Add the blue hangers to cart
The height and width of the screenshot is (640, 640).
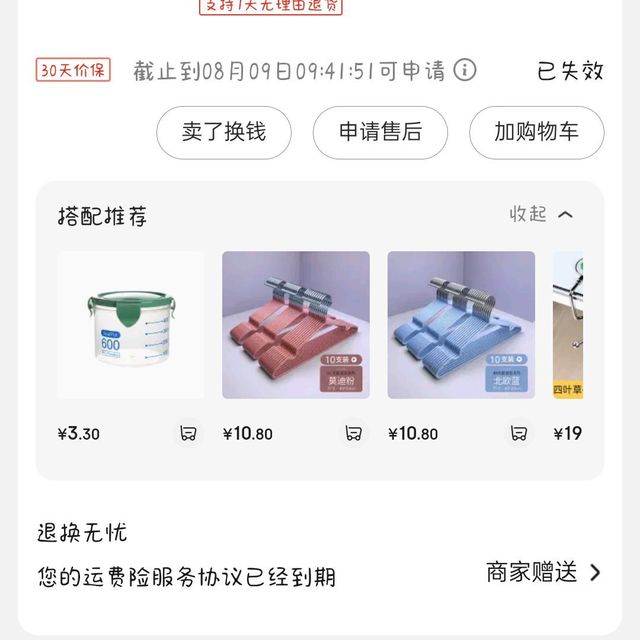coord(519,433)
